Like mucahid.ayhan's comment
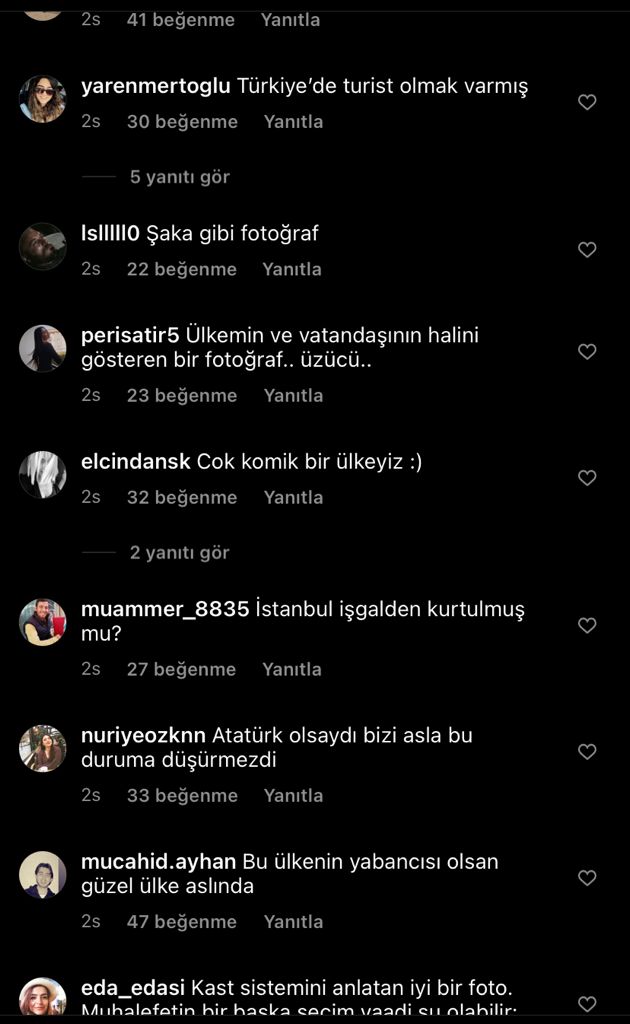Image resolution: width=630 pixels, height=1024 pixels. 587,878
